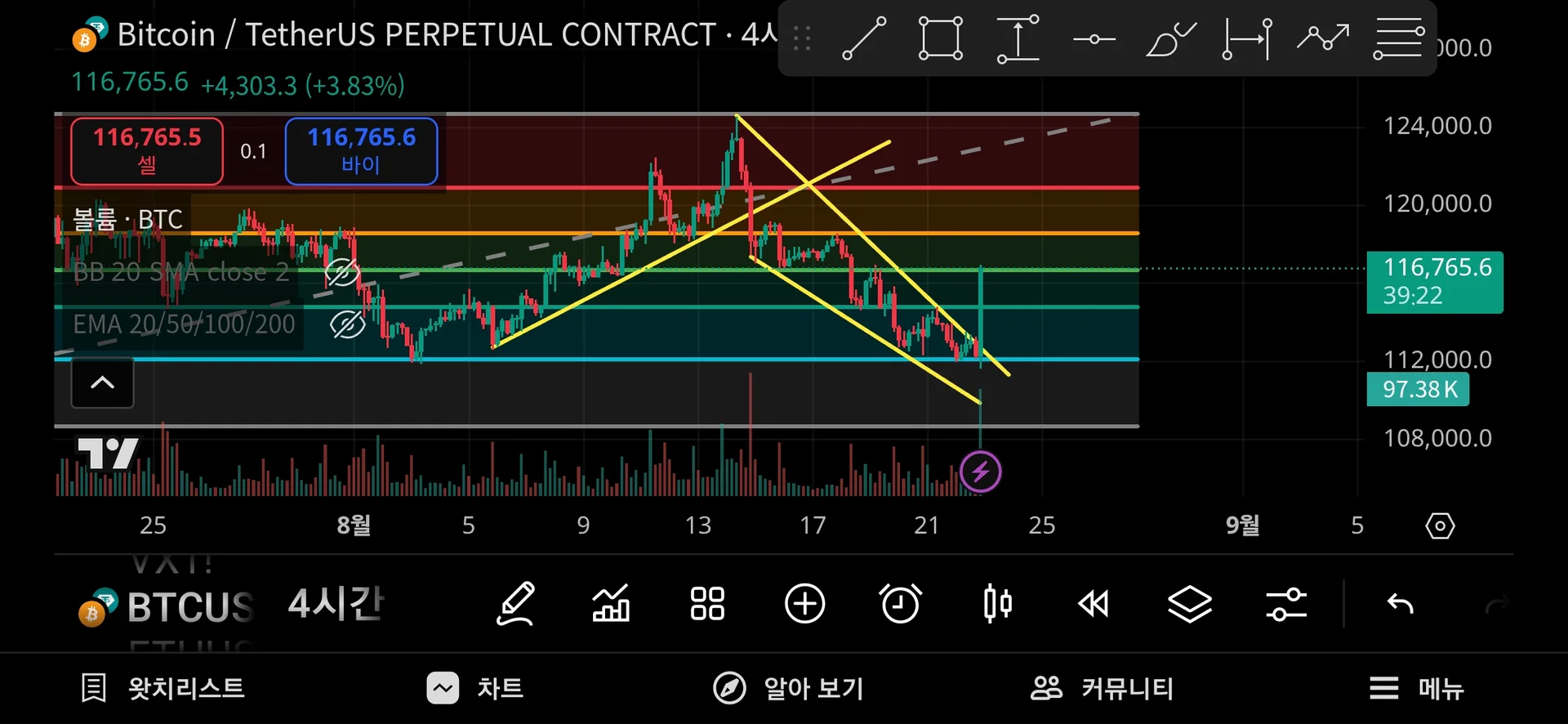This screenshot has height=724, width=1568.
Task: Open the chart layout grid selector
Action: click(707, 605)
